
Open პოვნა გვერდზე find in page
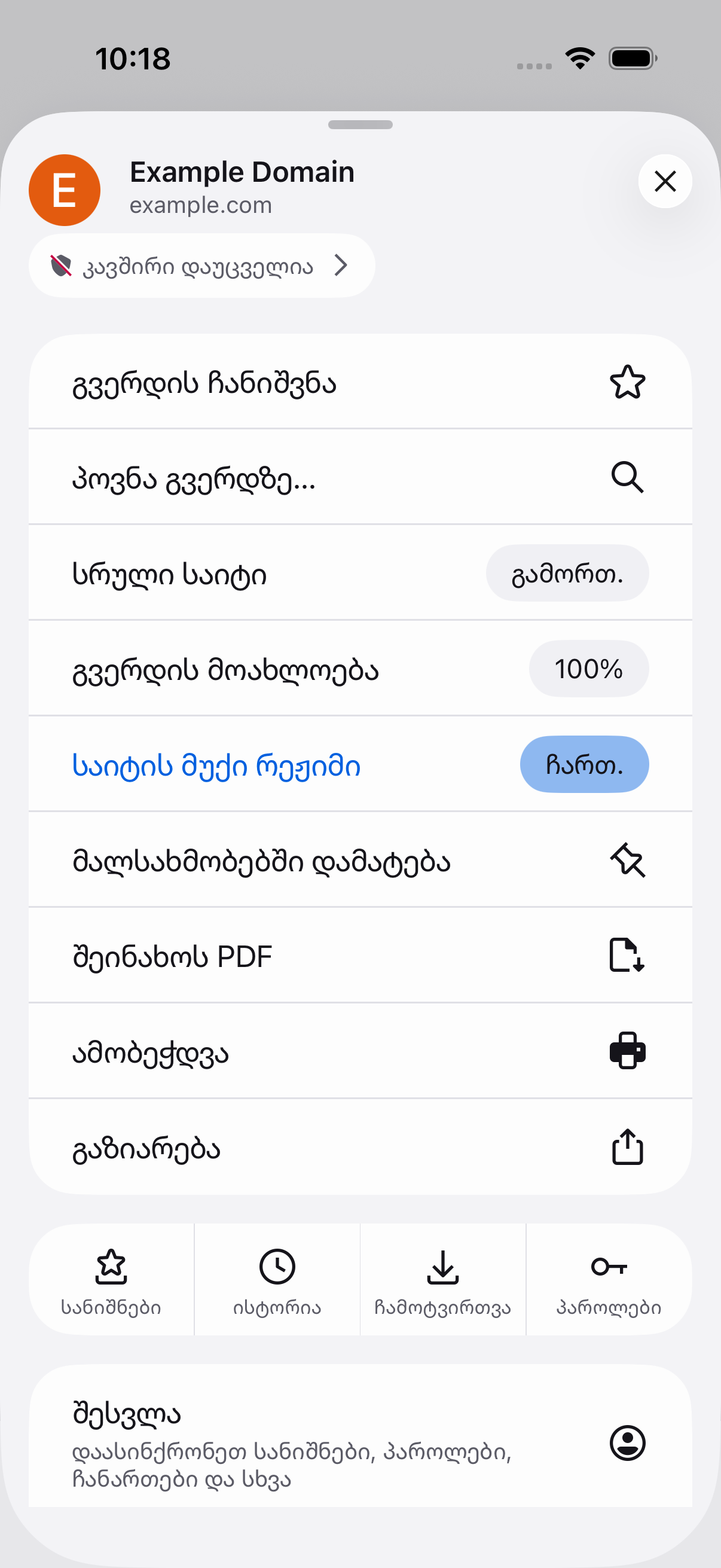coord(359,478)
